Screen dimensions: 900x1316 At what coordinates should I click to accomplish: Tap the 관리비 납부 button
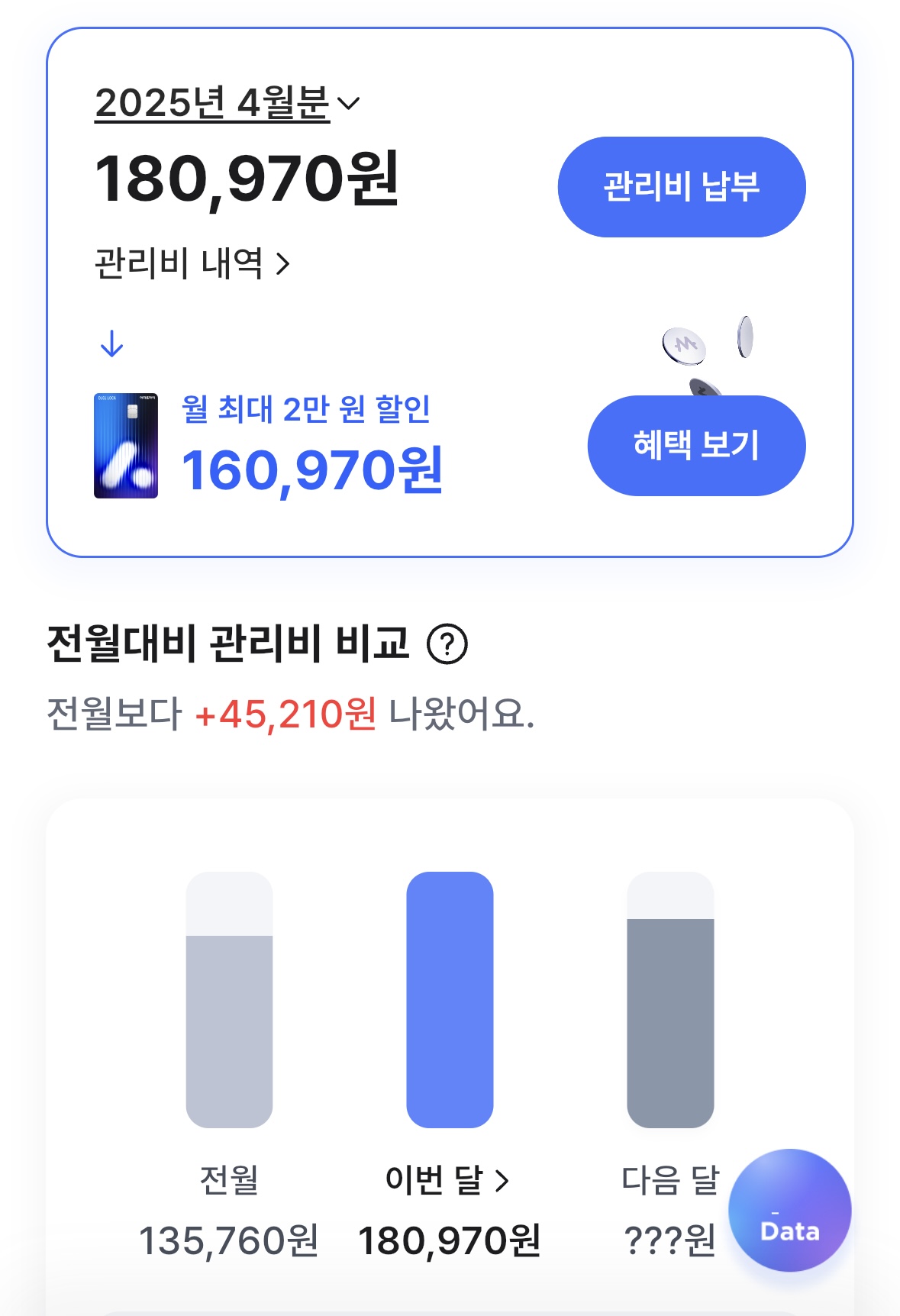click(x=681, y=187)
